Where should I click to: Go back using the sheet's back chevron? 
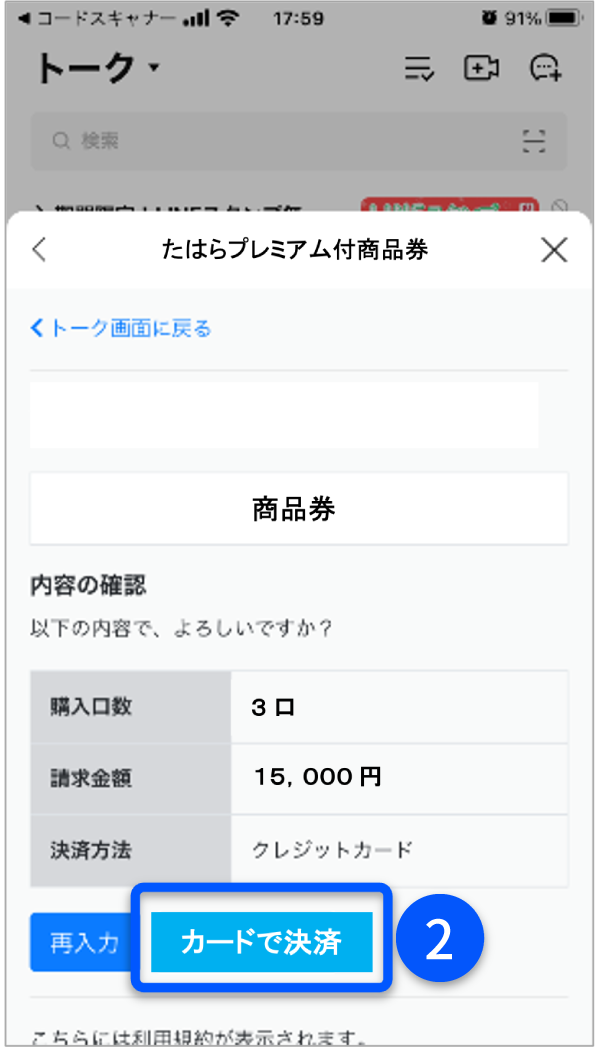pos(39,249)
